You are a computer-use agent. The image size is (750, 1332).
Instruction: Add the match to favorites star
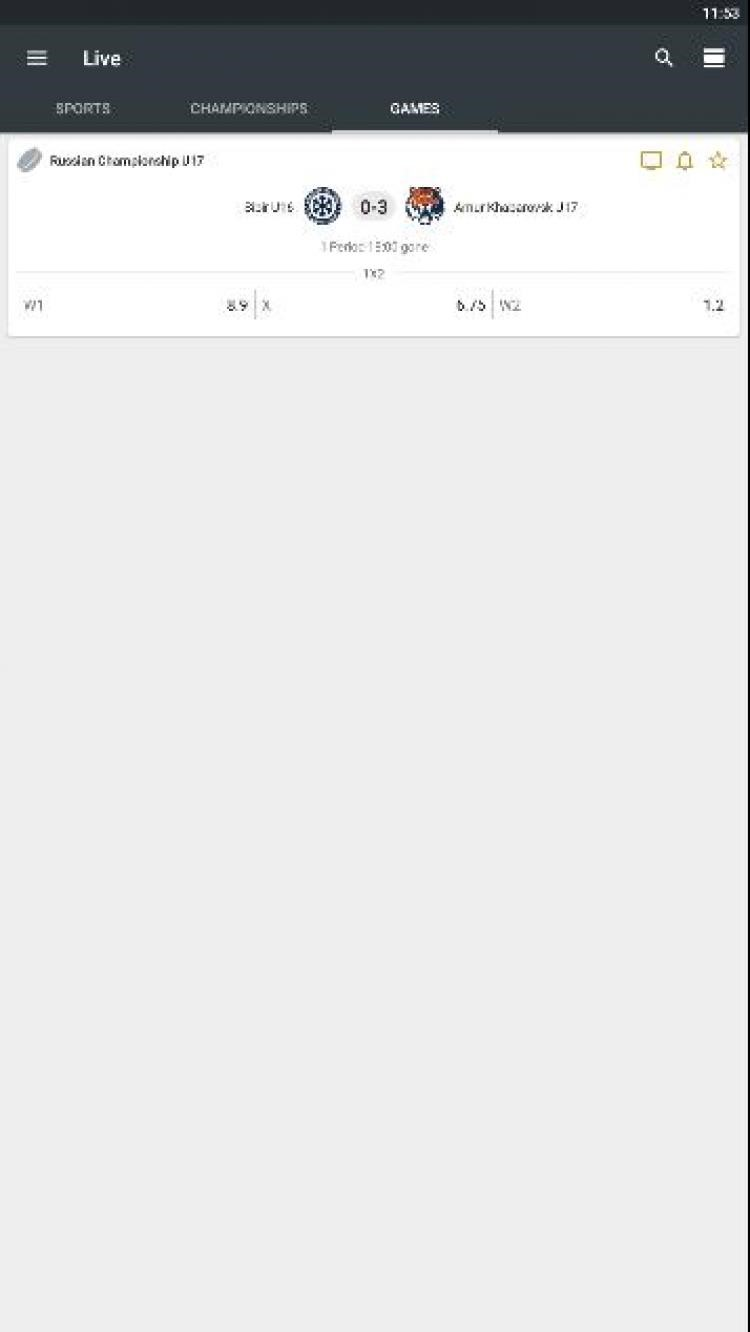pos(718,160)
